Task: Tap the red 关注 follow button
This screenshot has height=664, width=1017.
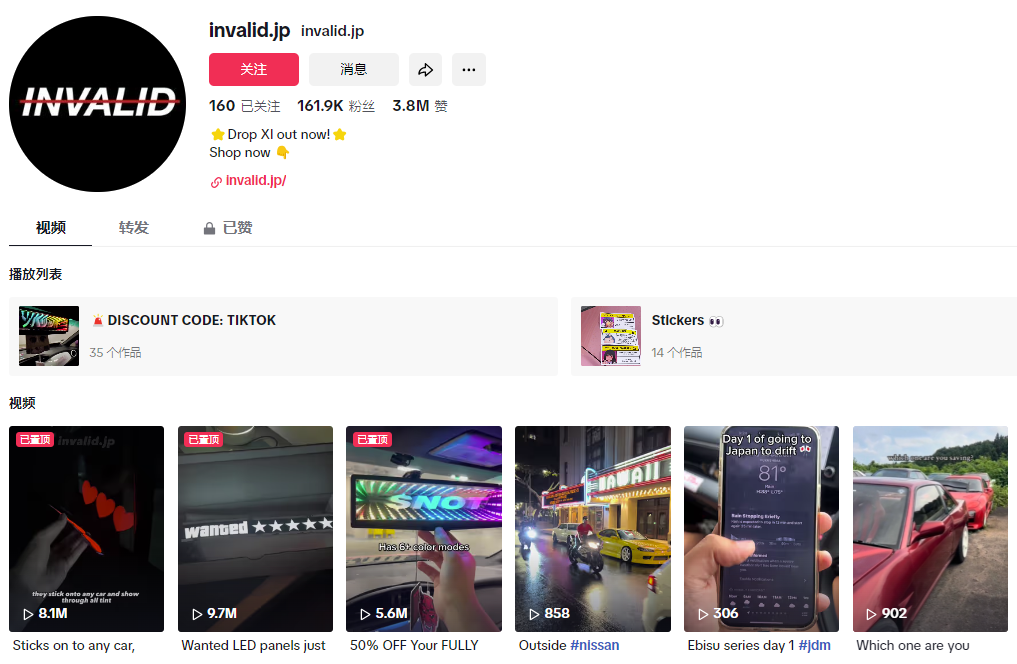Action: [x=253, y=69]
